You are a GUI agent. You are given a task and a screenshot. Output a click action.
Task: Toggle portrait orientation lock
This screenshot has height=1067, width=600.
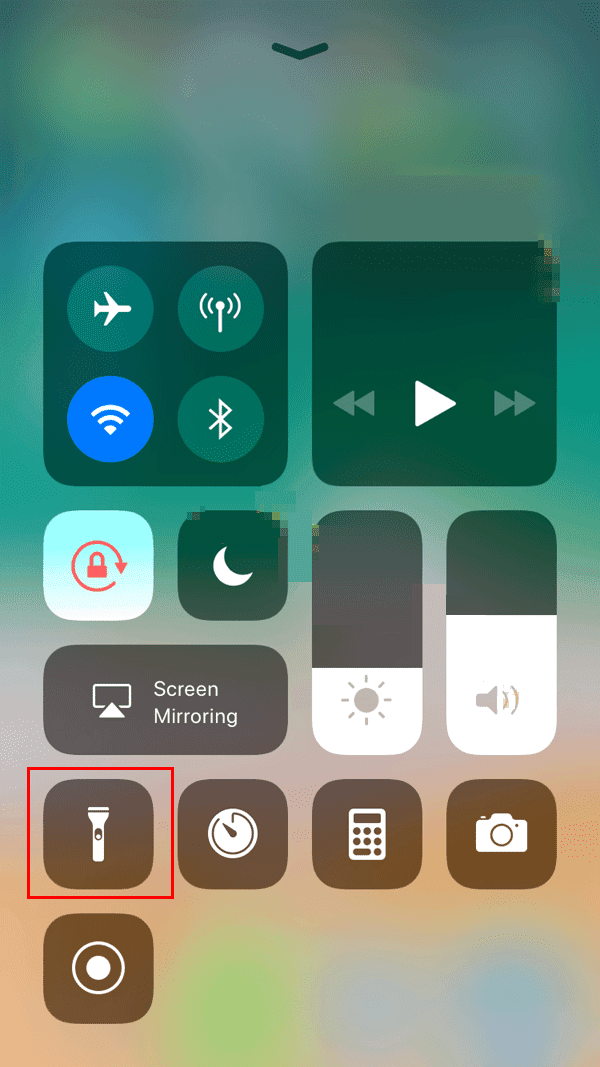coord(98,565)
